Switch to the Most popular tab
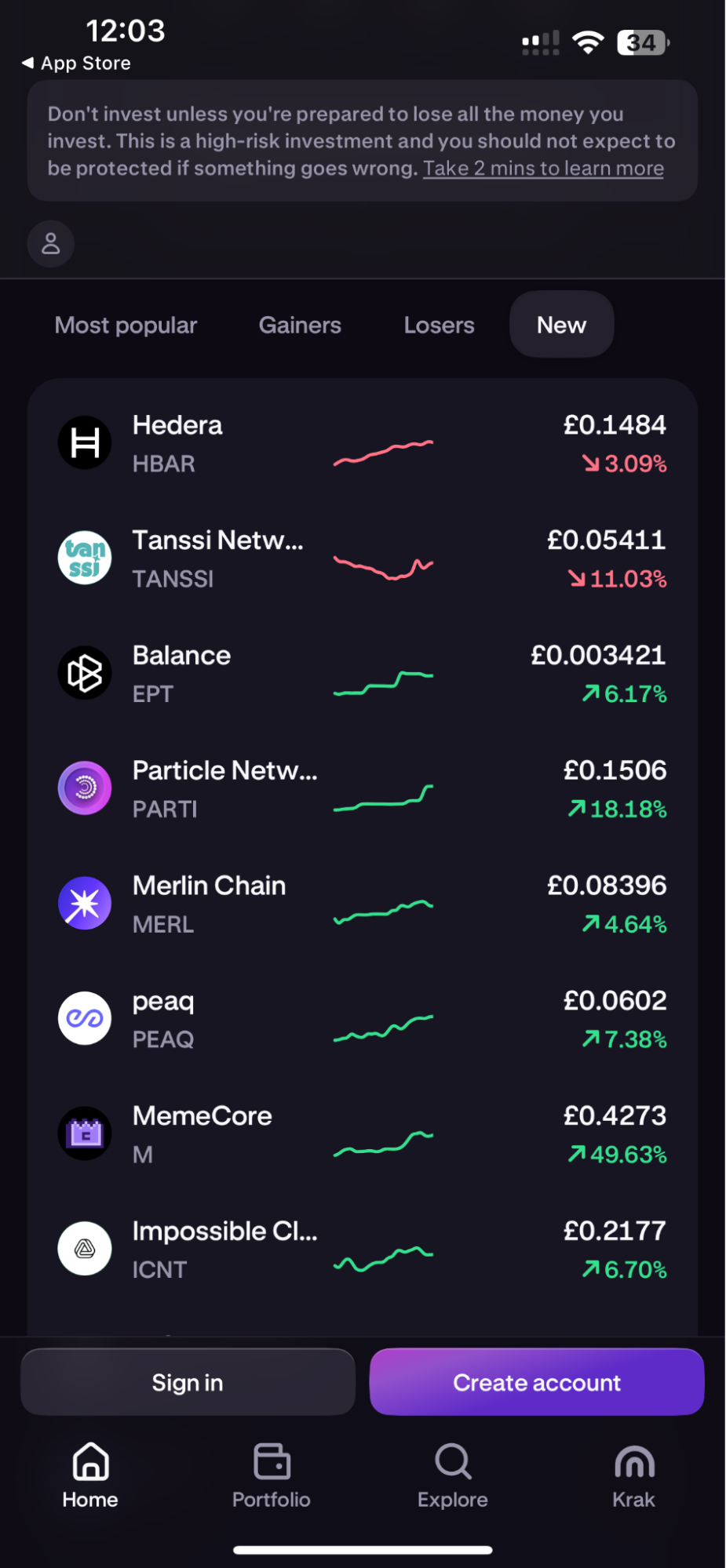This screenshot has width=726, height=1568. 126,325
